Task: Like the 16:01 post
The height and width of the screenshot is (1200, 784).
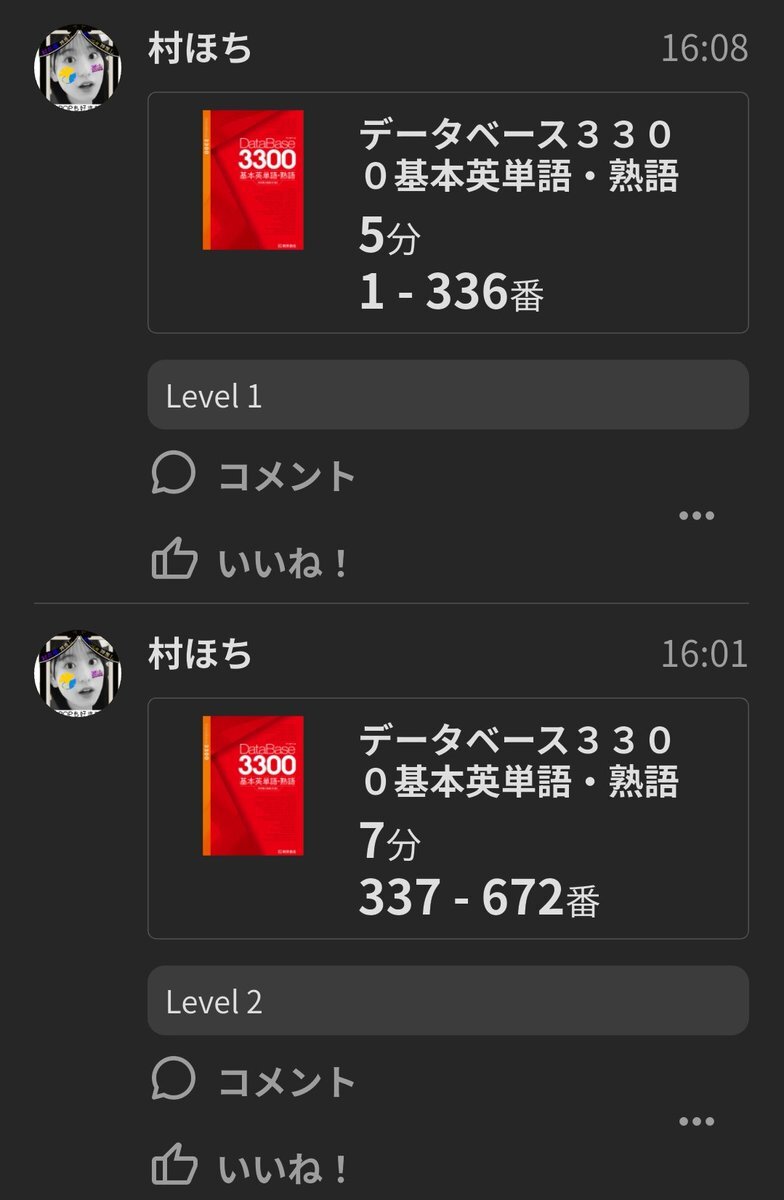Action: [x=250, y=1167]
